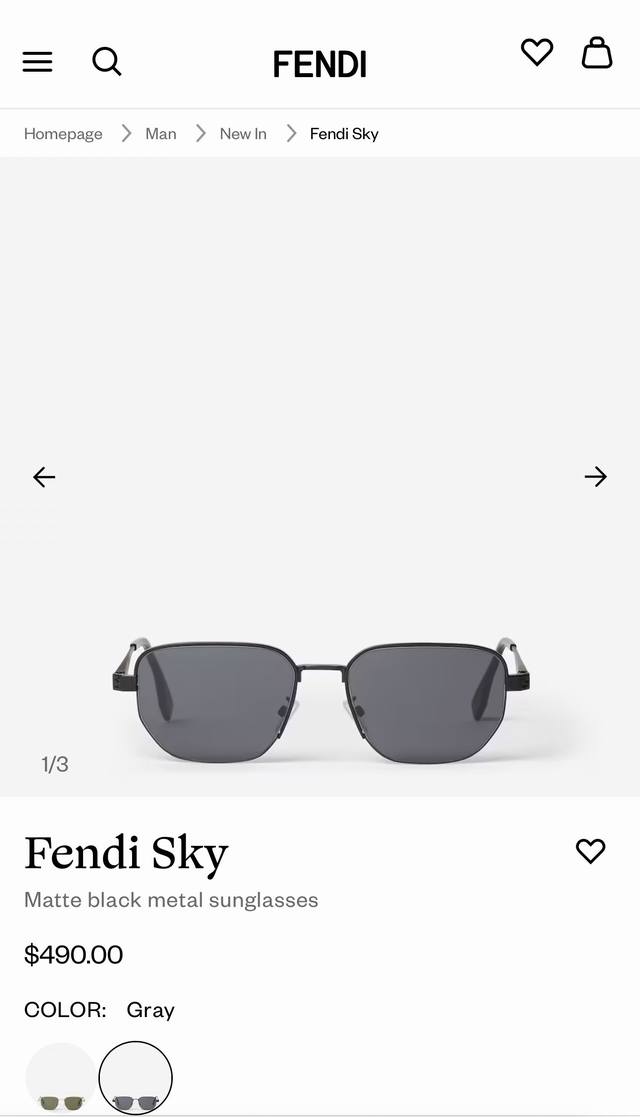Open the Man breadcrumb link
This screenshot has height=1117, width=640.
[160, 134]
